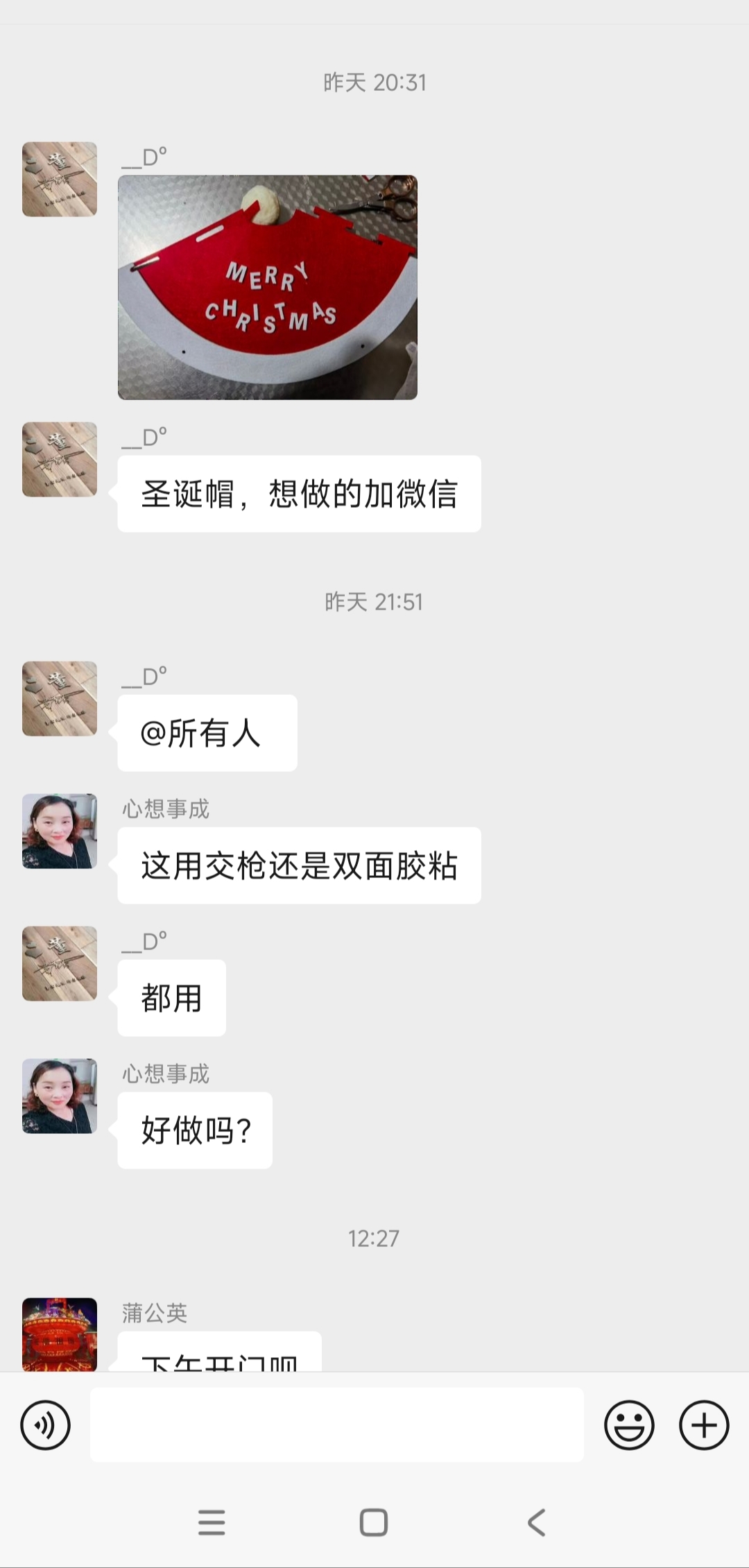This screenshot has height=1568, width=749.
Task: Tap the message text field
Action: tap(336, 1425)
